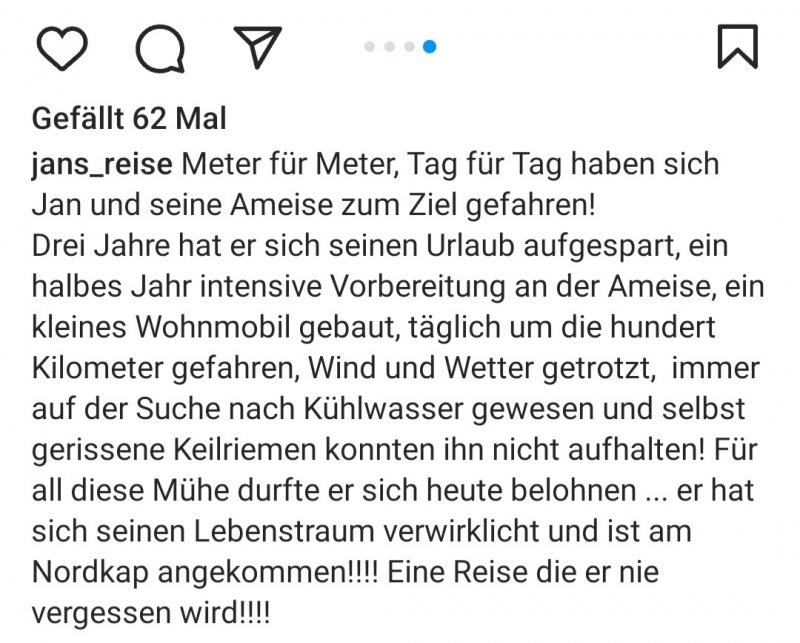Save the post with the bookmark icon

click(x=738, y=47)
